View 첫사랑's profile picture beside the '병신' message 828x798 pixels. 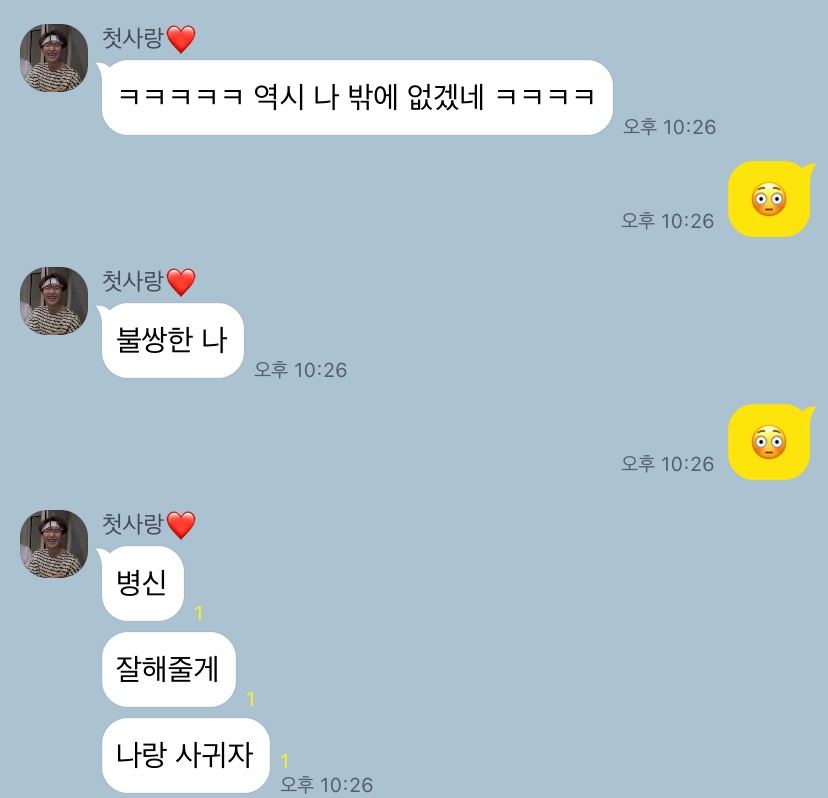pyautogui.click(x=54, y=544)
